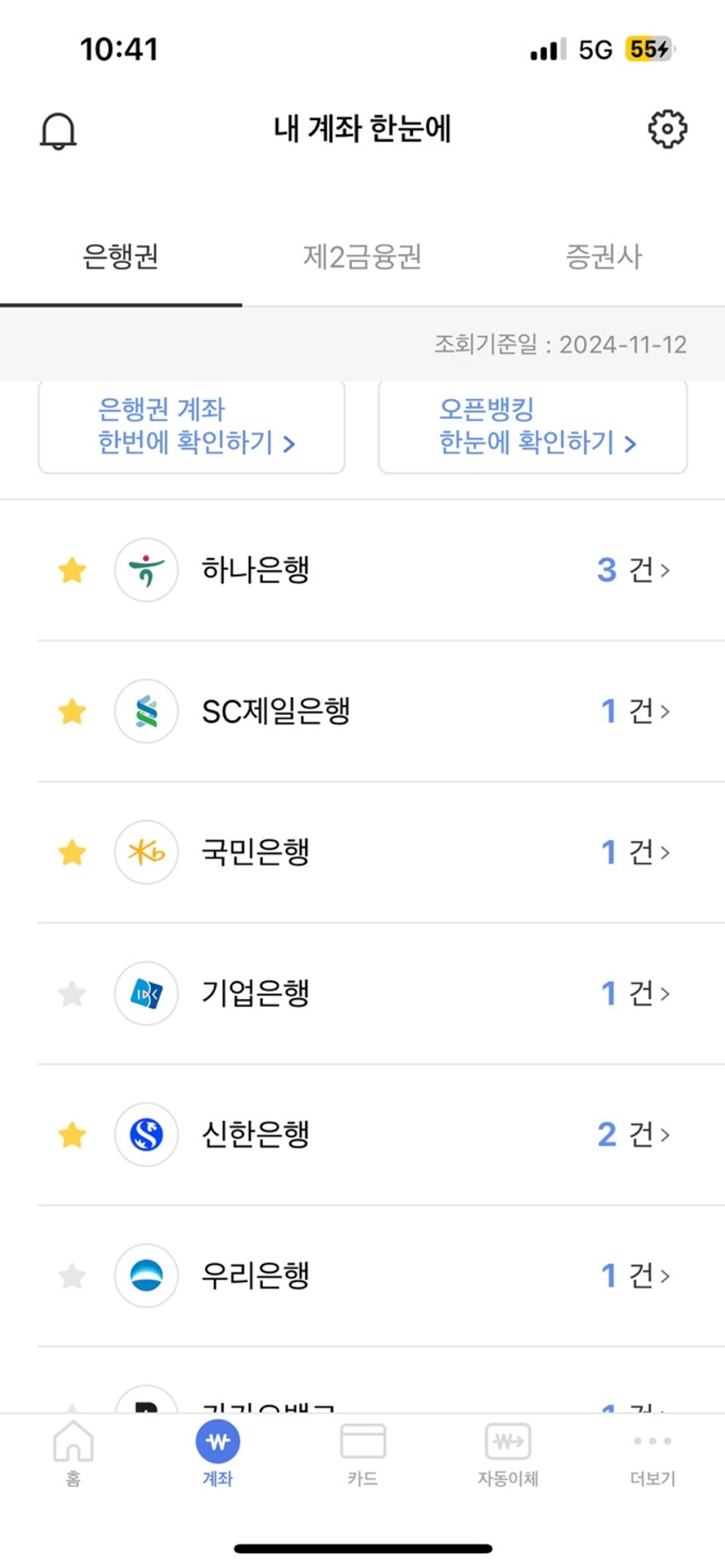Switch to the 카드 tab
Viewport: 725px width, 1568px height.
363,1454
